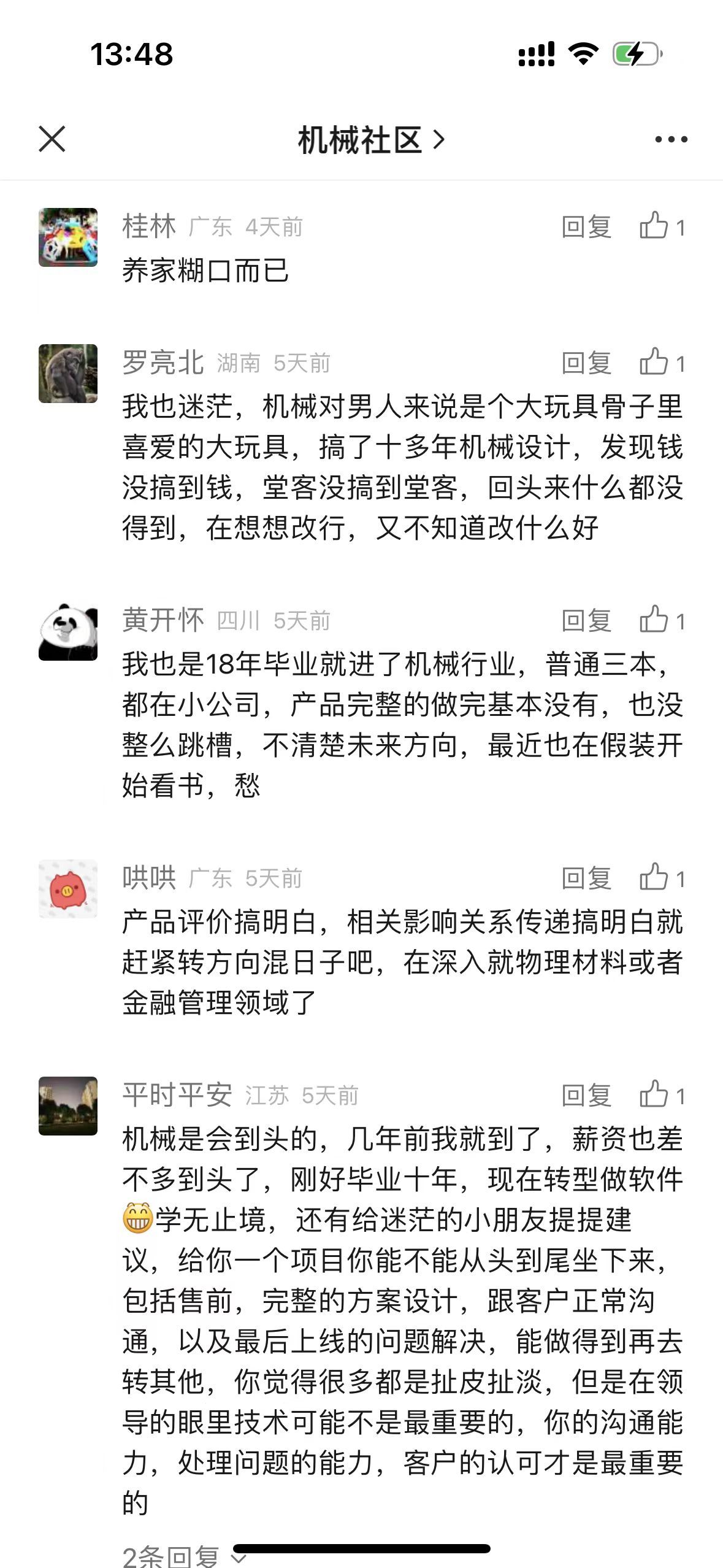Like 罗亮北's comment
723x1568 pixels.
coord(661,363)
